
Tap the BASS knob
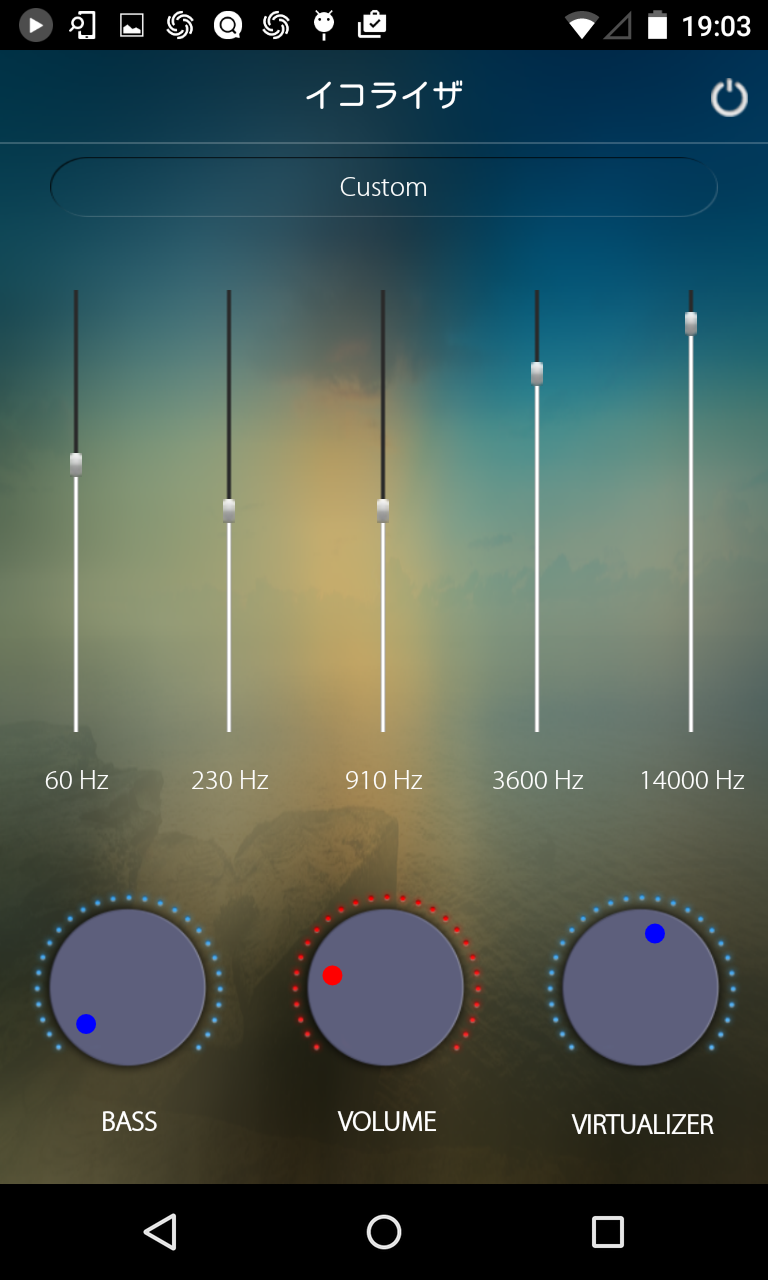click(128, 986)
